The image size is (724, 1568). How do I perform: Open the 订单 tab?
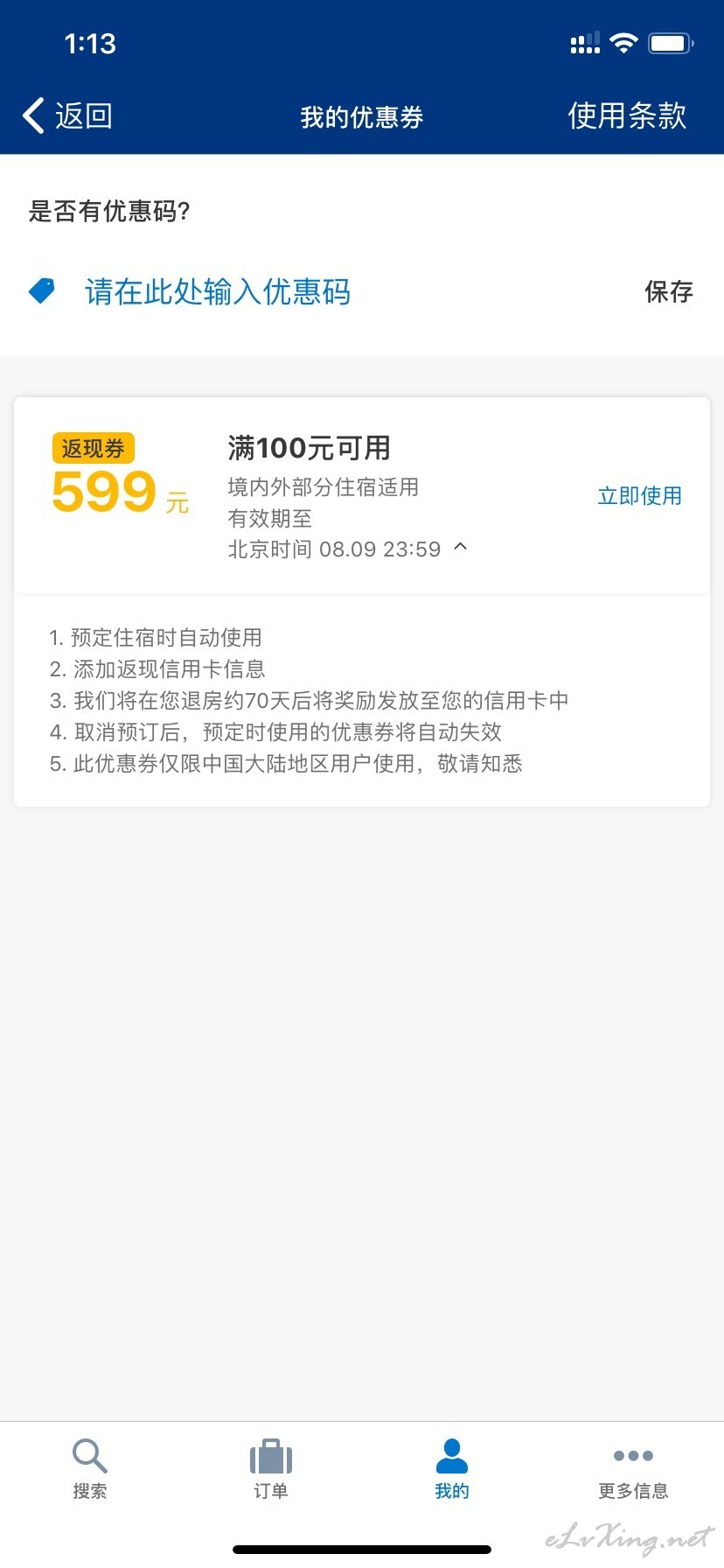[x=271, y=1469]
